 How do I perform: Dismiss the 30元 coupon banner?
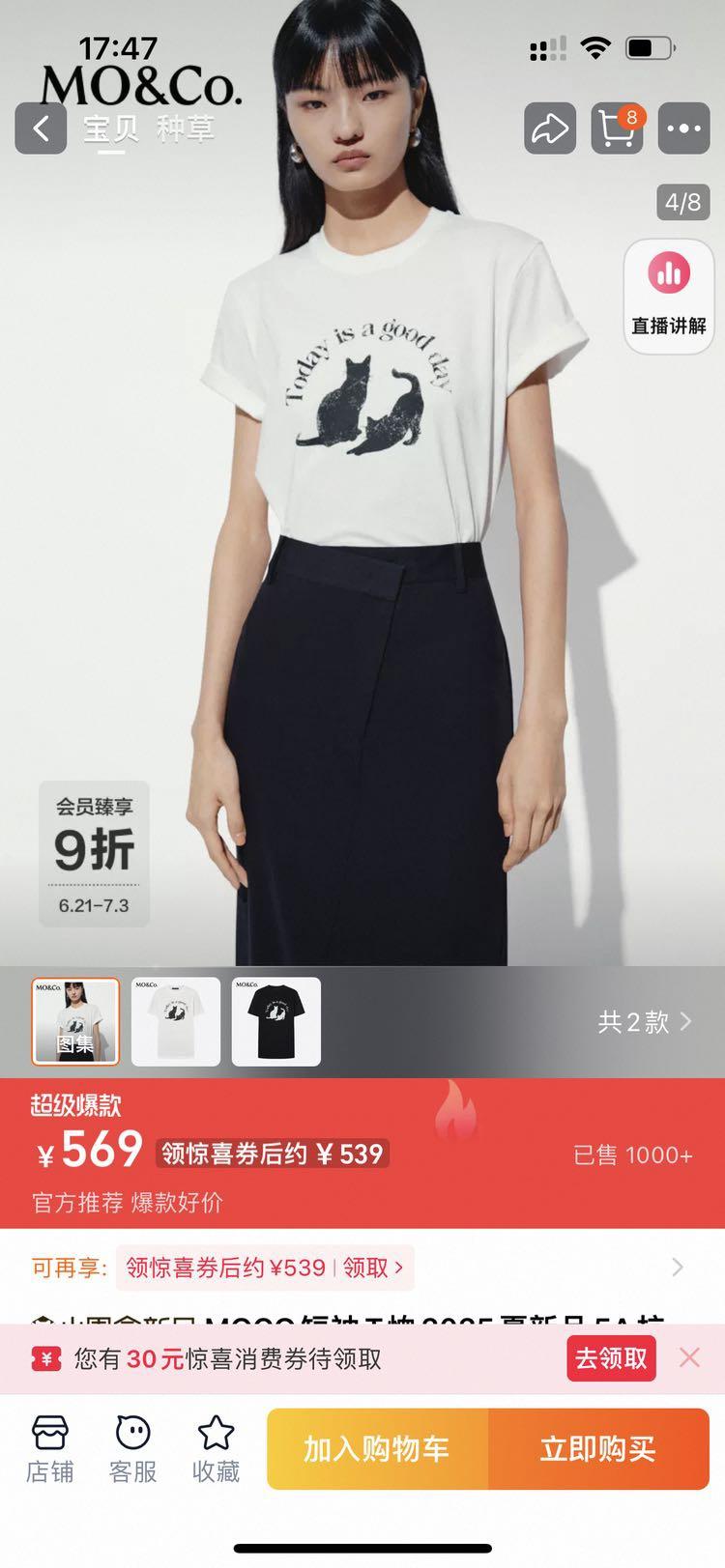coord(689,1357)
